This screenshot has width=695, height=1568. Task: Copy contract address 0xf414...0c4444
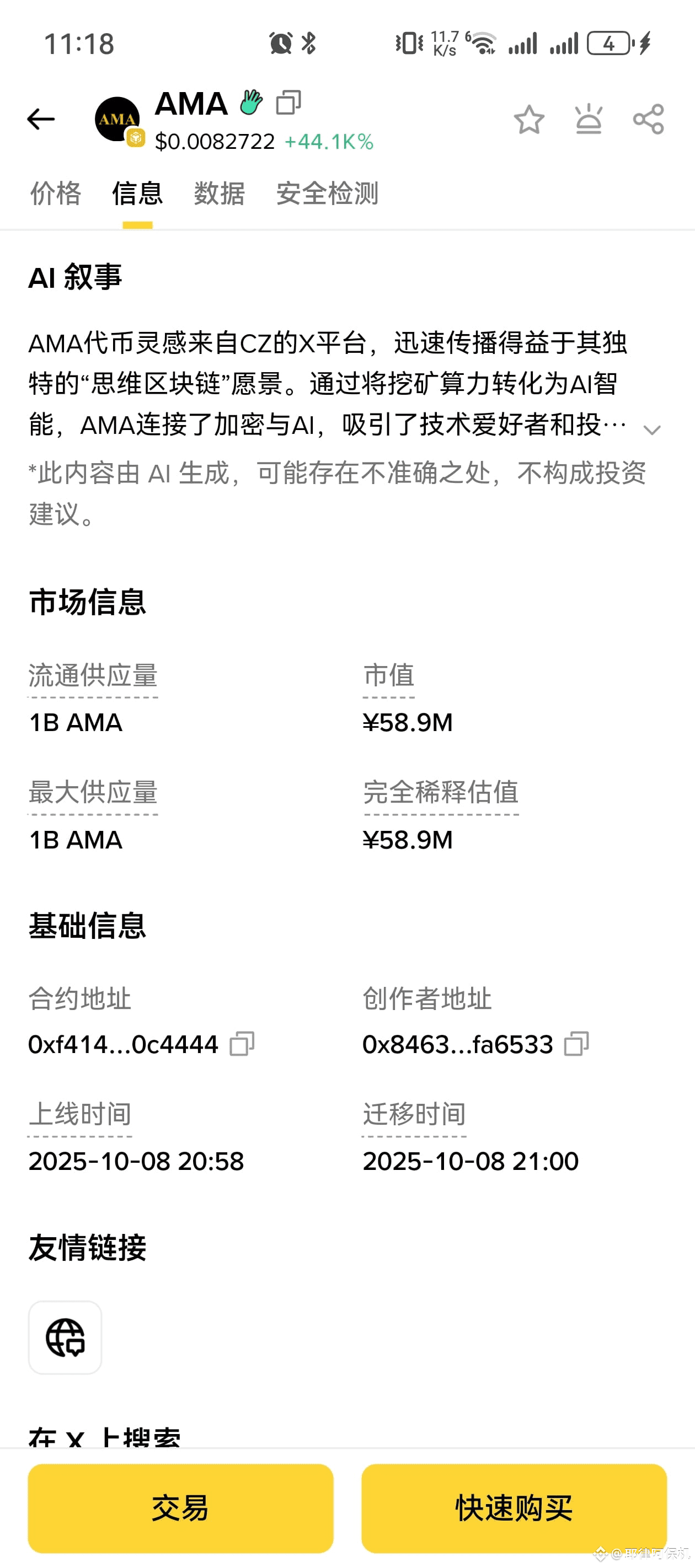pos(242,1044)
